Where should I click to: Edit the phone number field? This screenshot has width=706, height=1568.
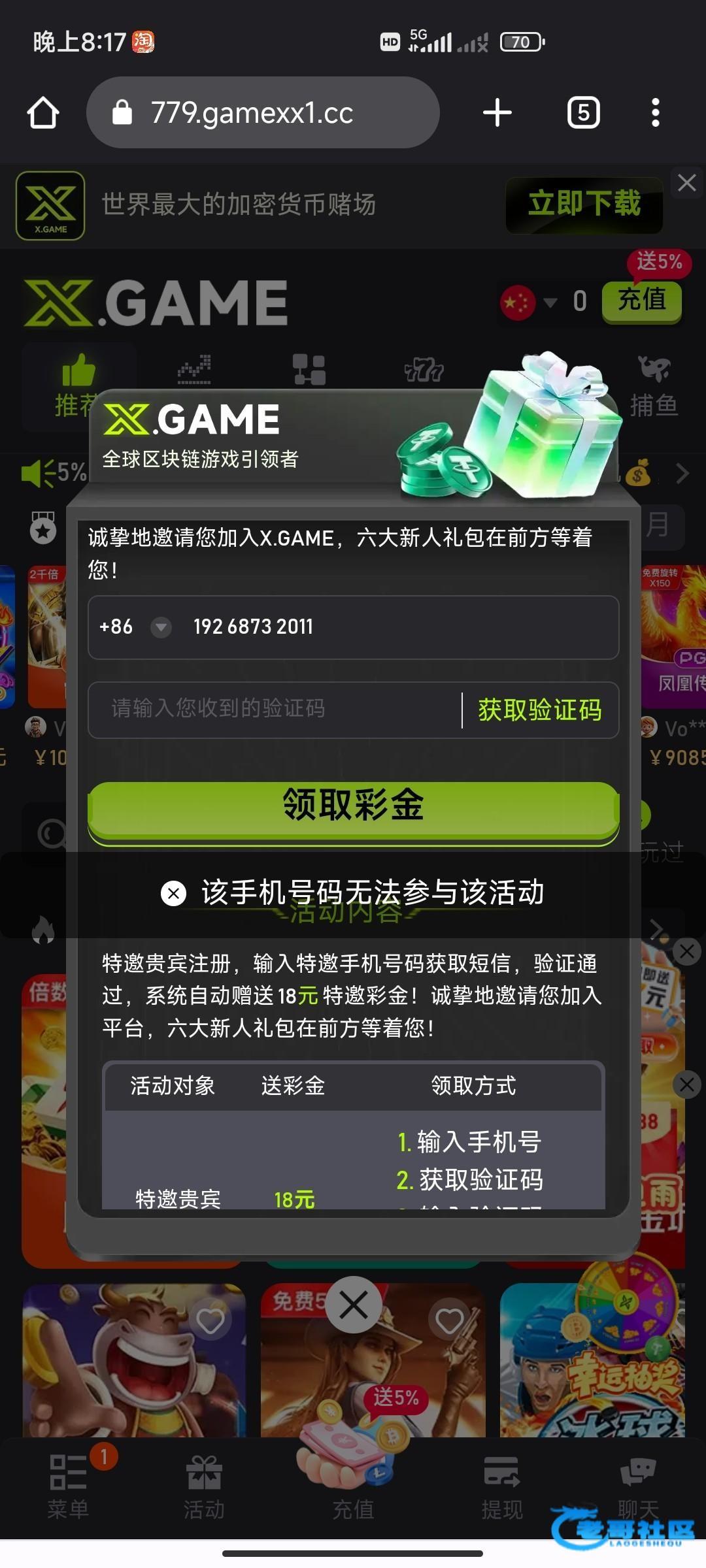(x=392, y=627)
